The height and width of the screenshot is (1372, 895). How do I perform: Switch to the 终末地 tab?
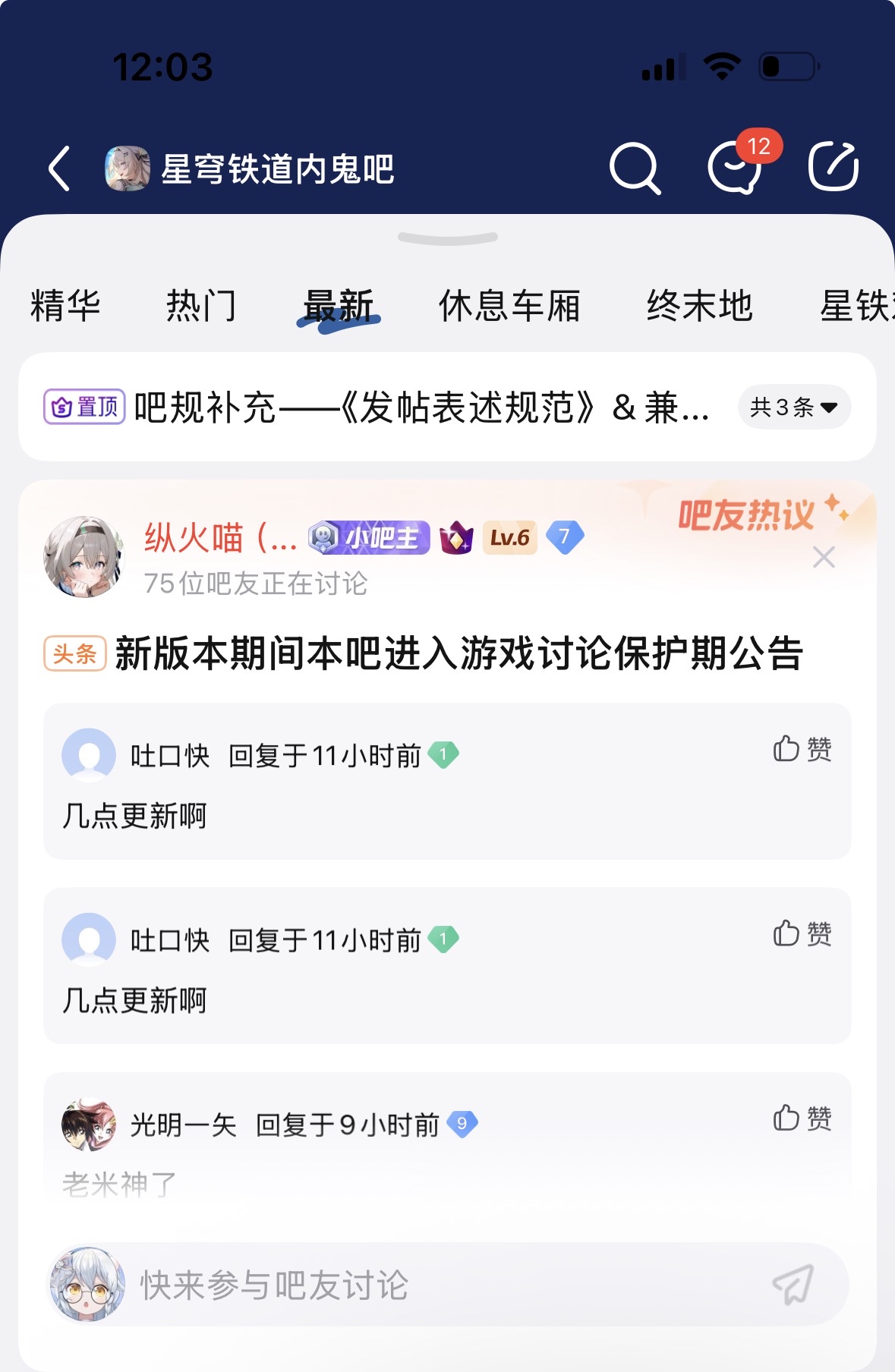[x=699, y=306]
